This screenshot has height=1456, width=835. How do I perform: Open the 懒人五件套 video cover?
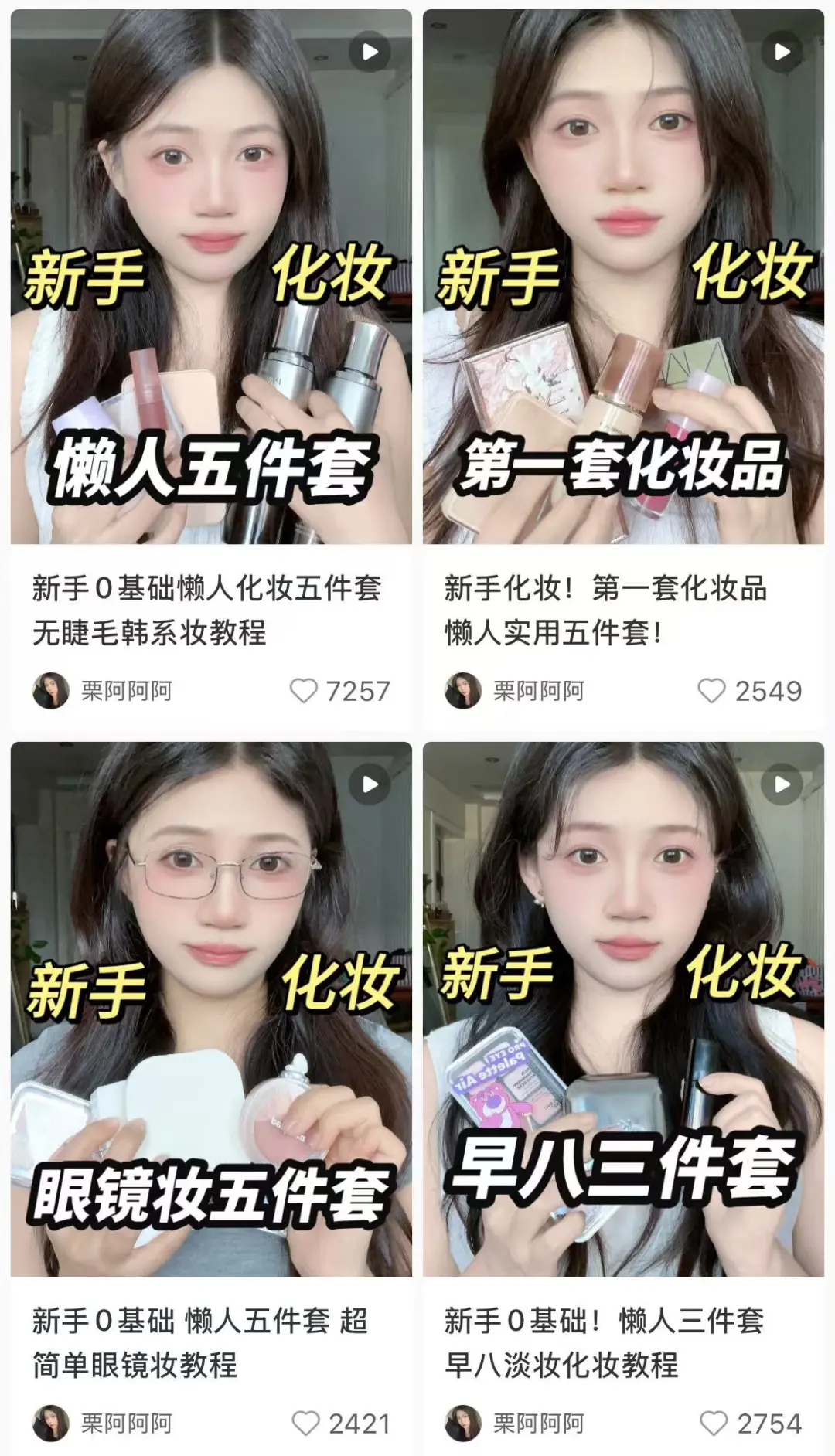[x=211, y=277]
